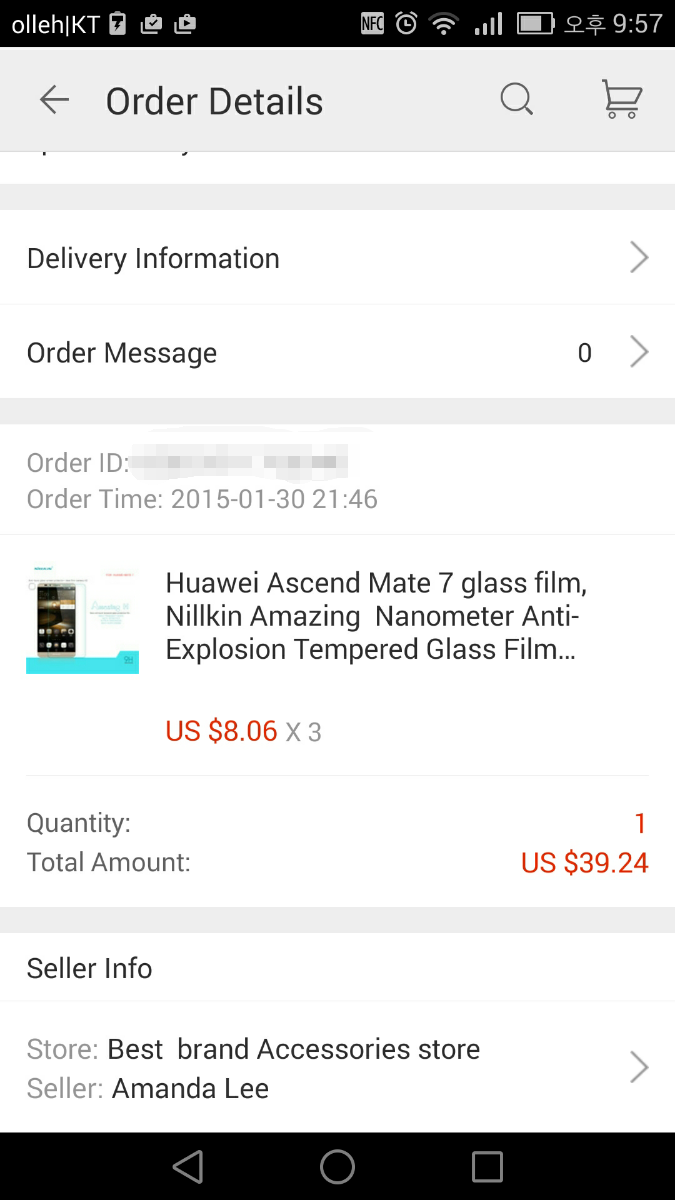Open the search icon in the app bar
Screen dimensions: 675x1200
[x=516, y=100]
